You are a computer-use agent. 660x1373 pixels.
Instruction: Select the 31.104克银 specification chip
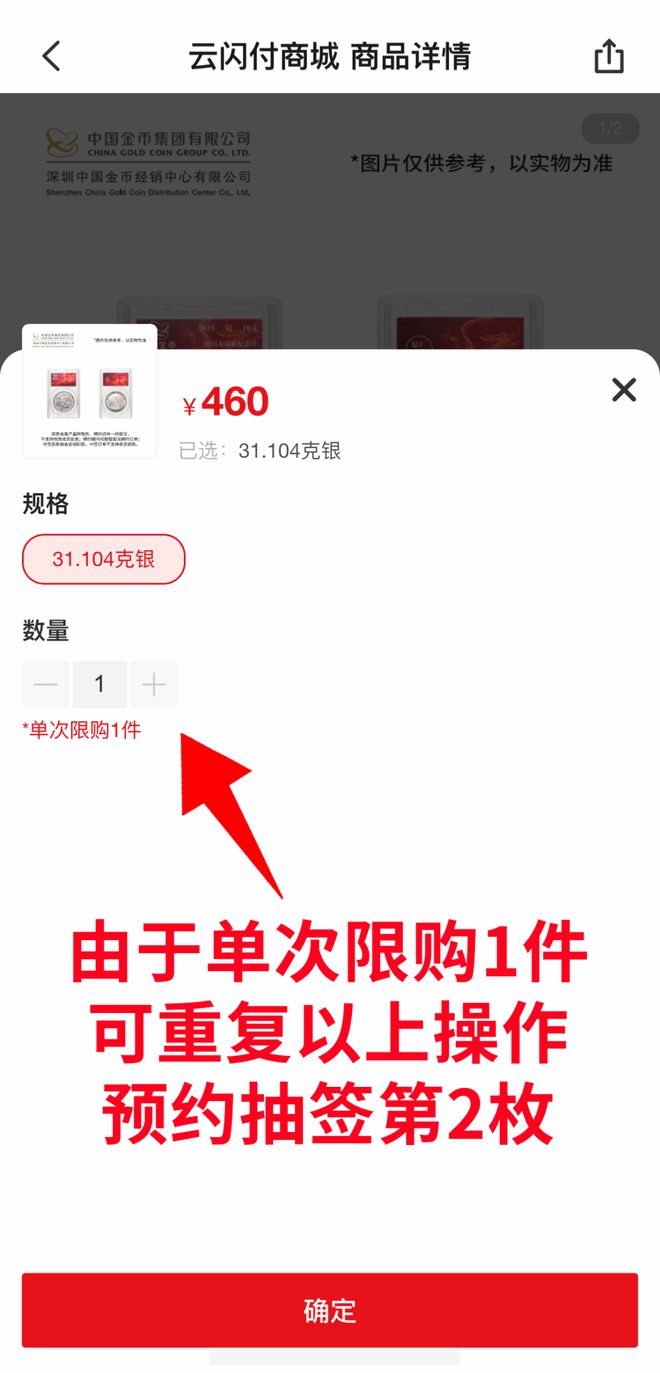pos(104,559)
